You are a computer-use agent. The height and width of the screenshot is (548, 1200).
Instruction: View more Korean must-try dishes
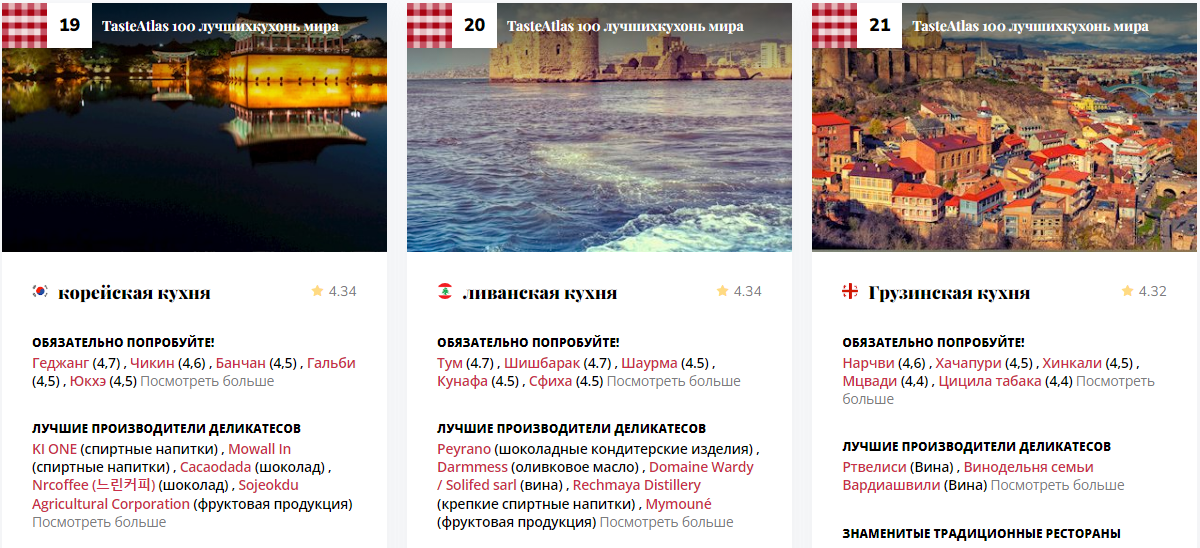tap(207, 381)
